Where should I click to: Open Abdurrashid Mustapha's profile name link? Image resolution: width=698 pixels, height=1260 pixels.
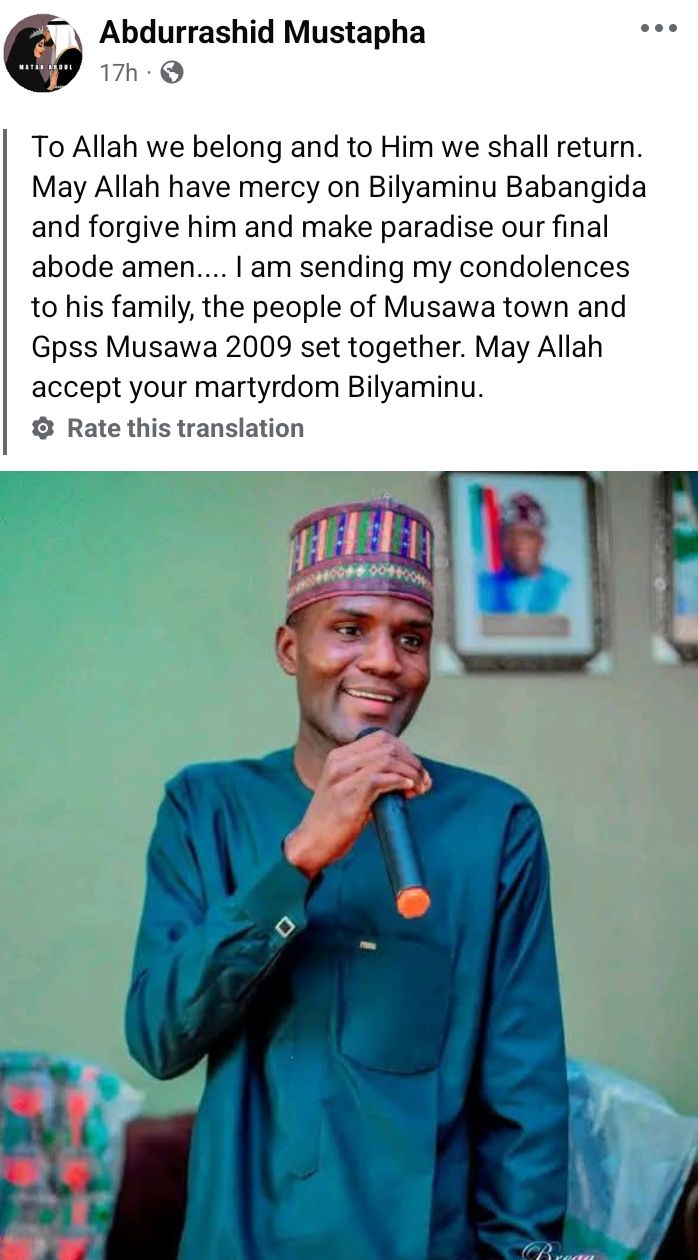pyautogui.click(x=262, y=32)
